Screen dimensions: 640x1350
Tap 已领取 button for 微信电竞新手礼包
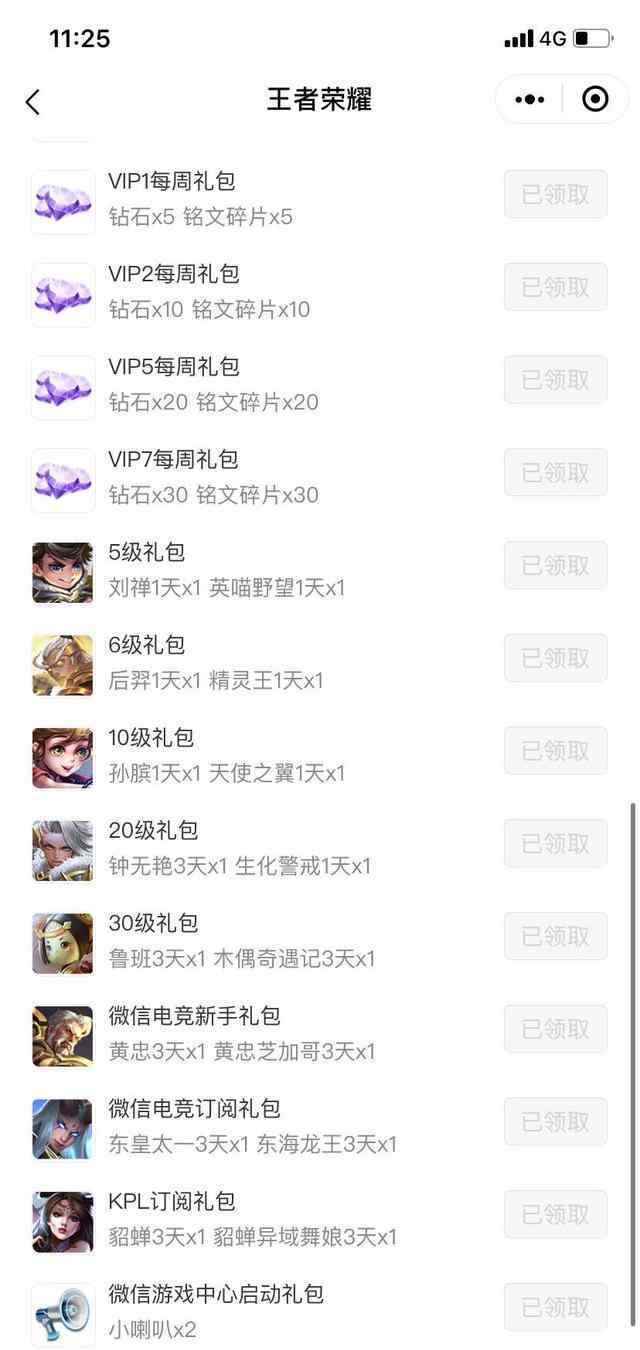555,1029
